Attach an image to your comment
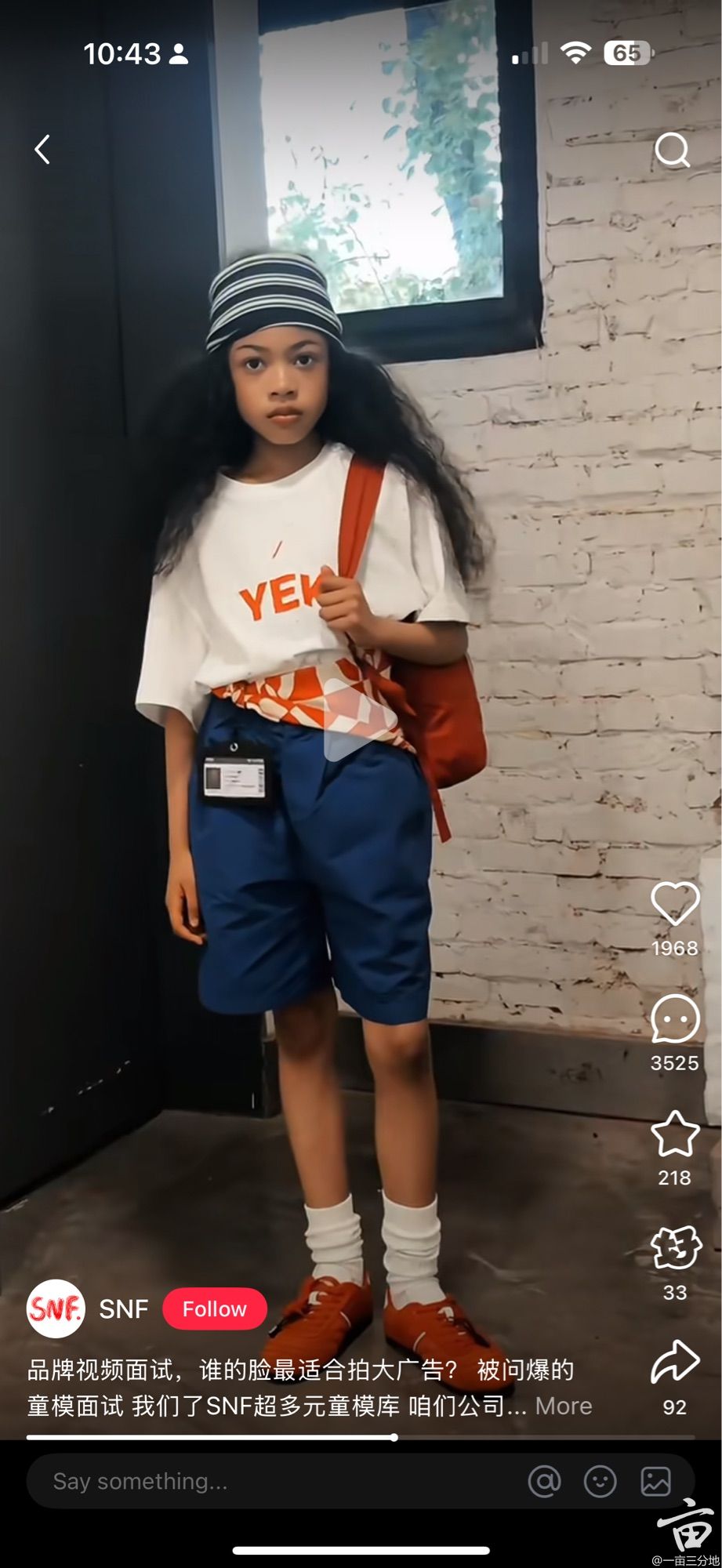The height and width of the screenshot is (1568, 722). pyautogui.click(x=655, y=1481)
